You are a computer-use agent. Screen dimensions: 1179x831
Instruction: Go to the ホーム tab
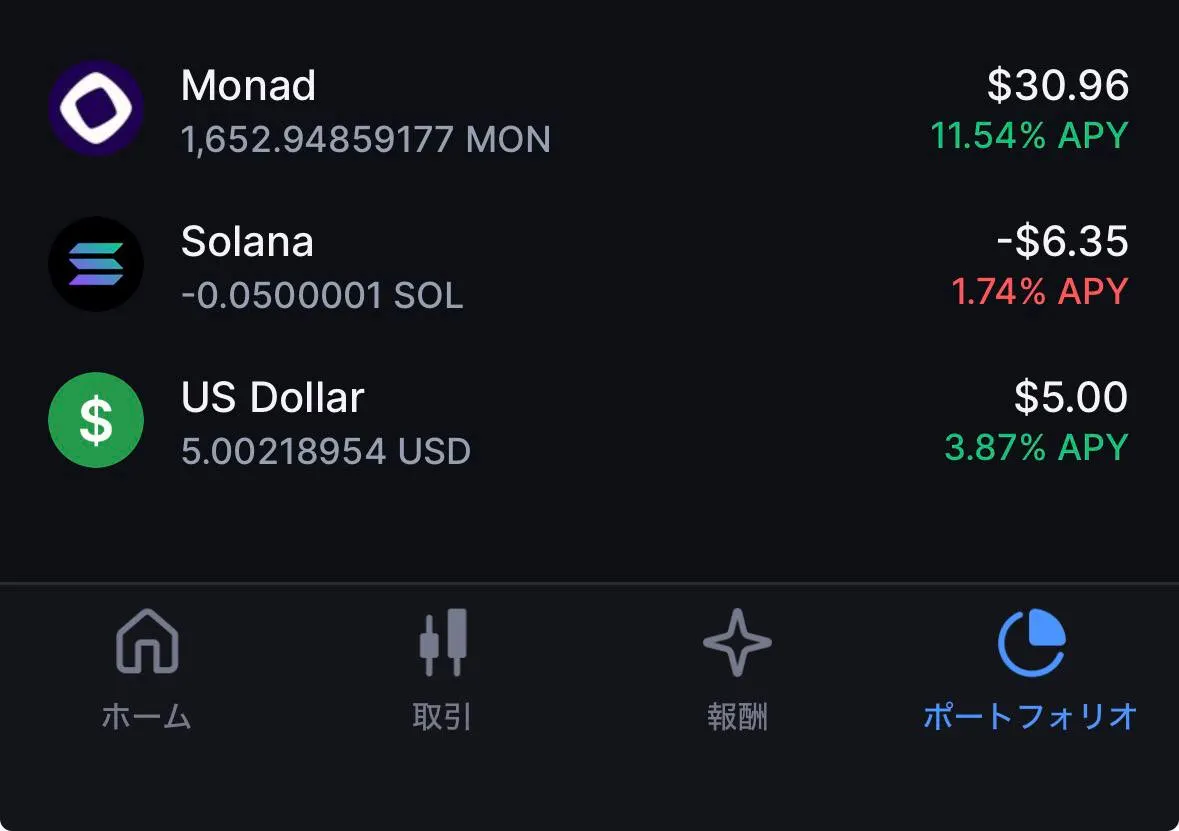(146, 668)
